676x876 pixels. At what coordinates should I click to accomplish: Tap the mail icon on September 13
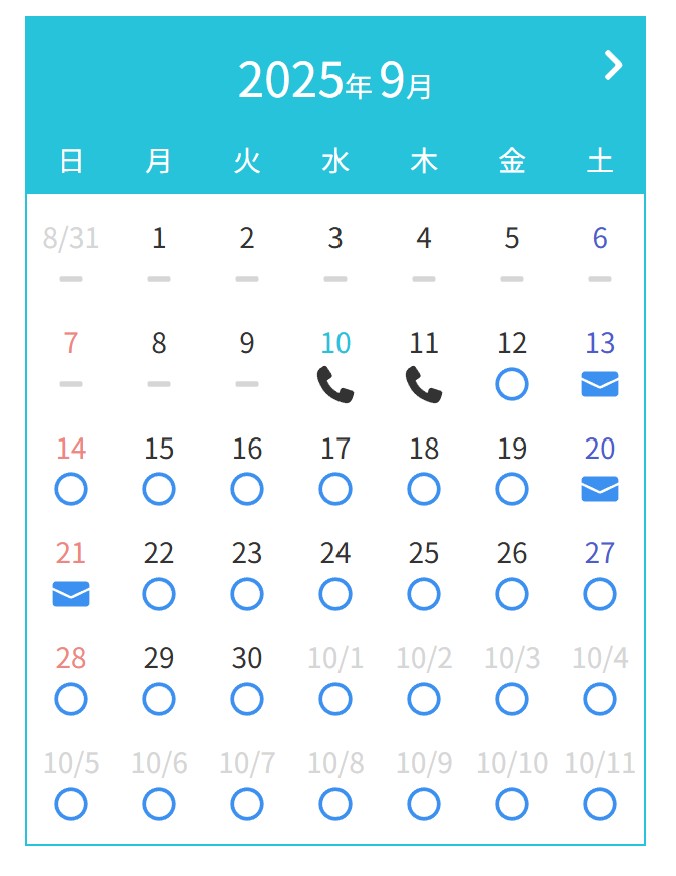click(600, 384)
